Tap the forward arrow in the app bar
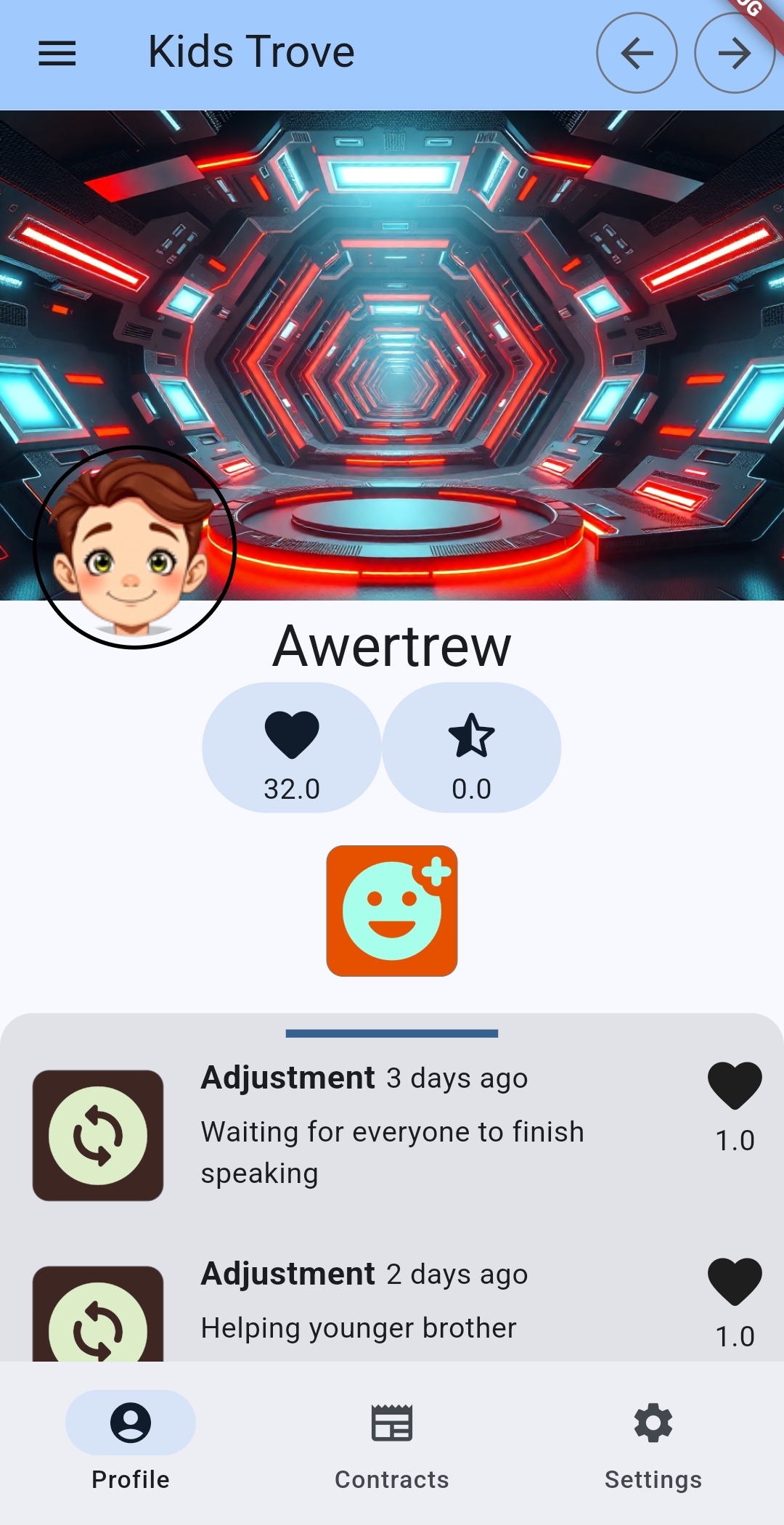 click(735, 53)
